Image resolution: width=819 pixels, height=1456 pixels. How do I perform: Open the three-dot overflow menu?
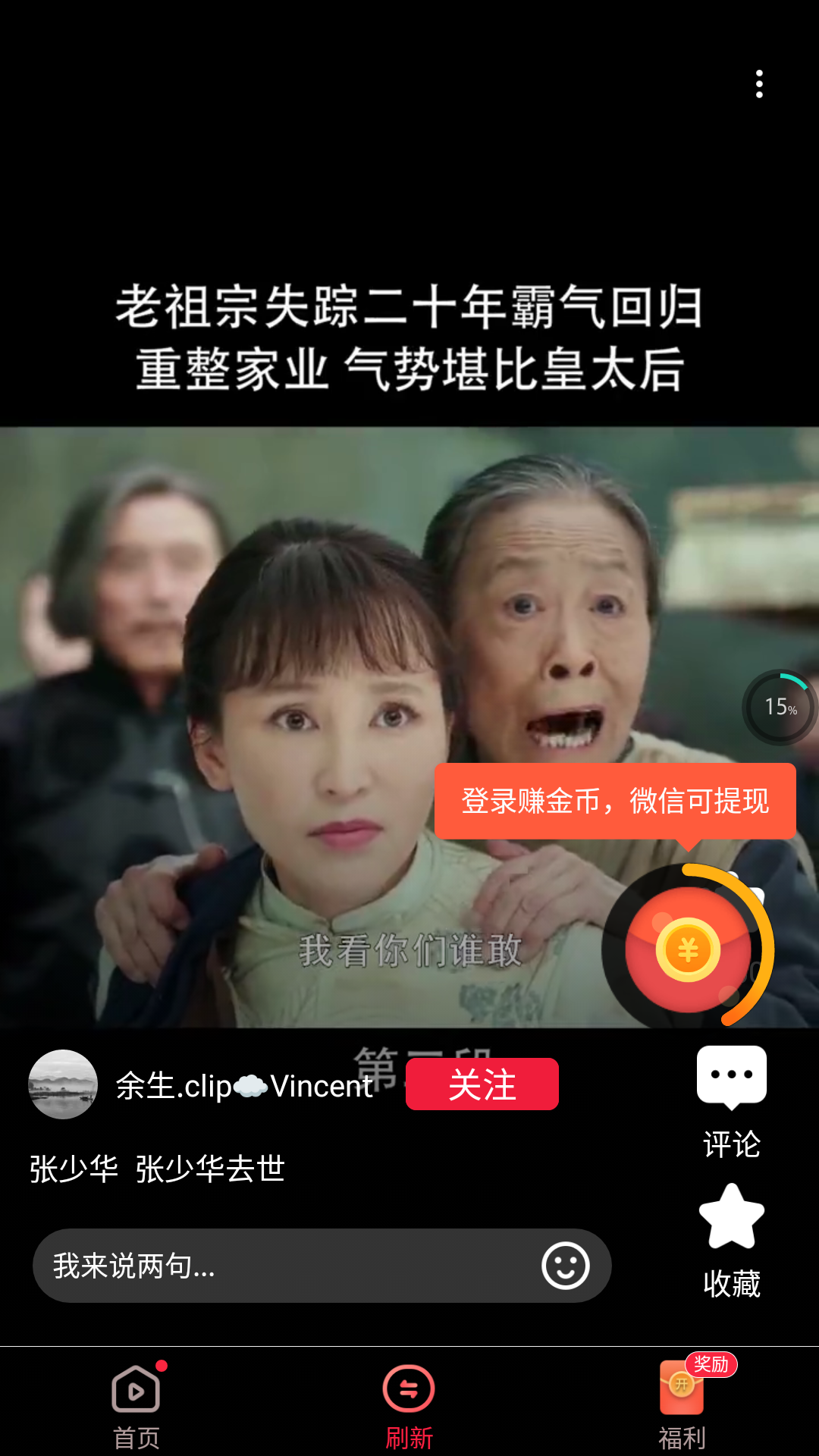(759, 84)
